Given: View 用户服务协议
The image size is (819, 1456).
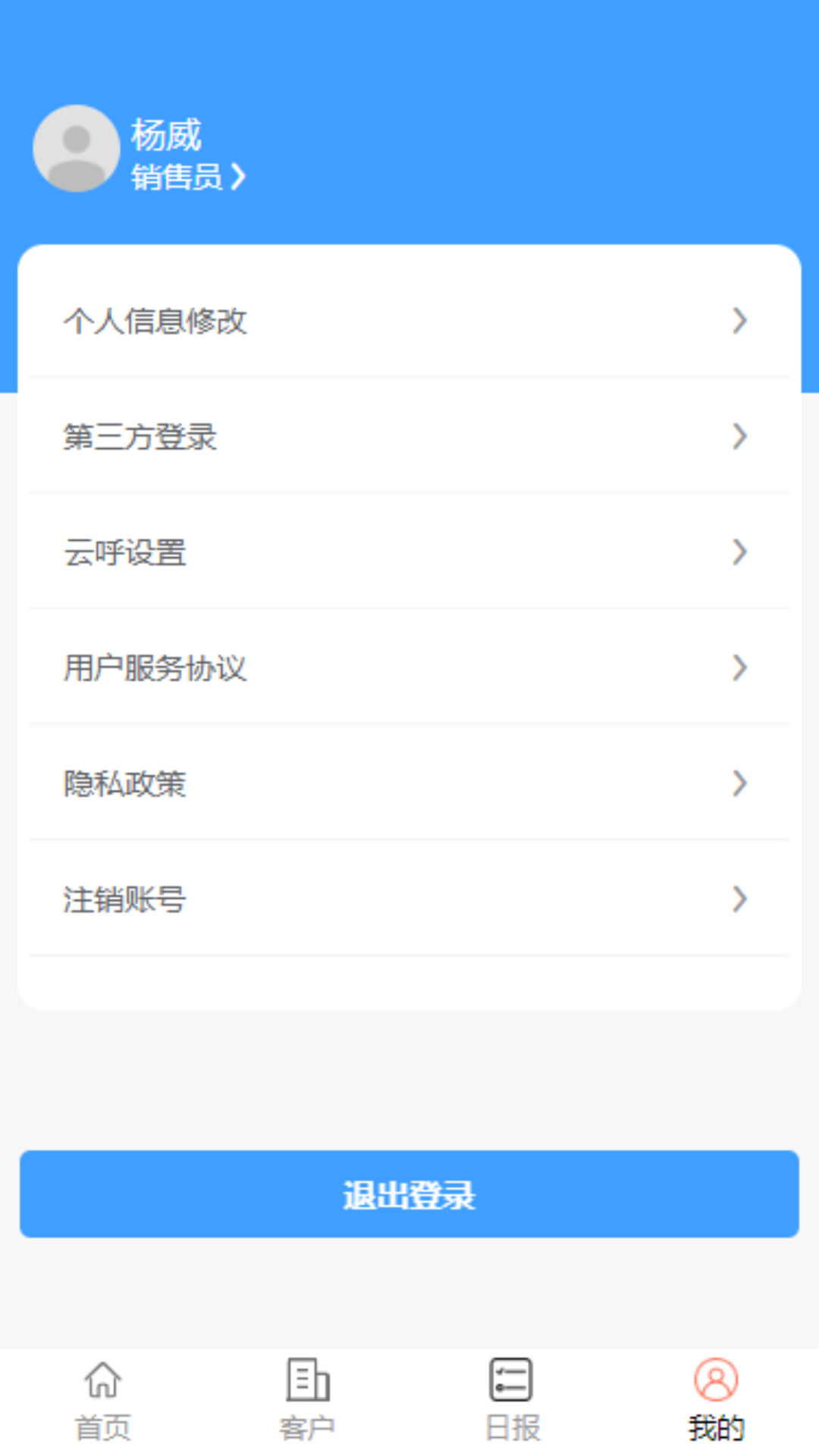Looking at the screenshot, I should click(x=409, y=668).
